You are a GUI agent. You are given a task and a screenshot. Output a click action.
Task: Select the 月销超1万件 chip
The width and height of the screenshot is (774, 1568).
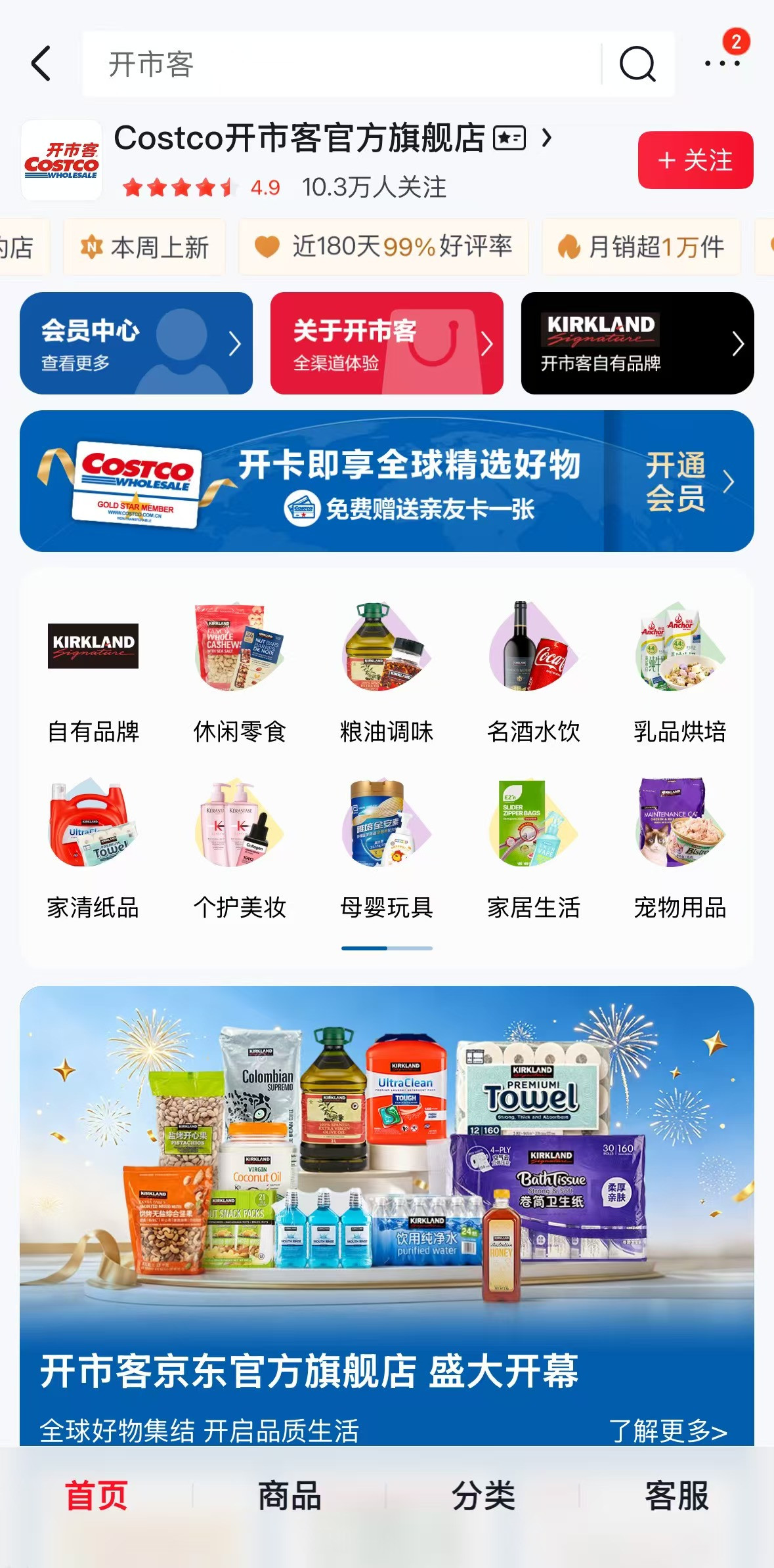pos(641,247)
